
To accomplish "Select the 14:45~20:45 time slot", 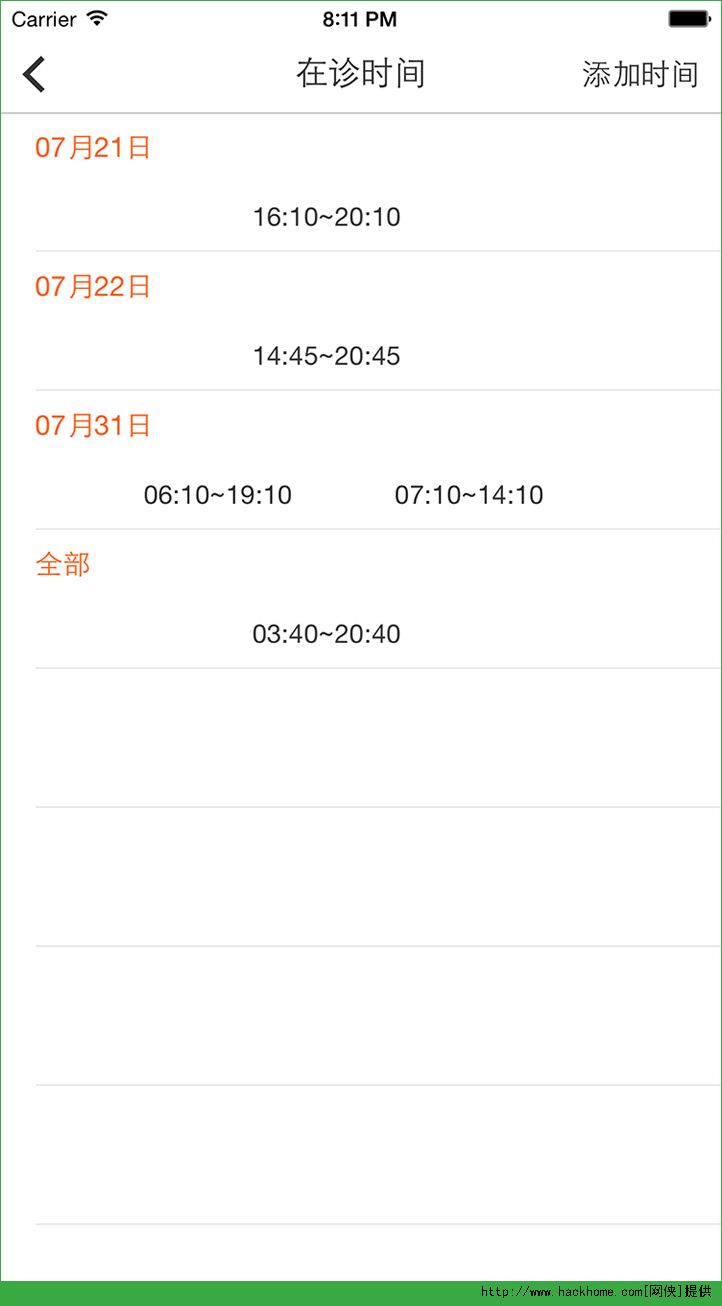I will tap(326, 356).
